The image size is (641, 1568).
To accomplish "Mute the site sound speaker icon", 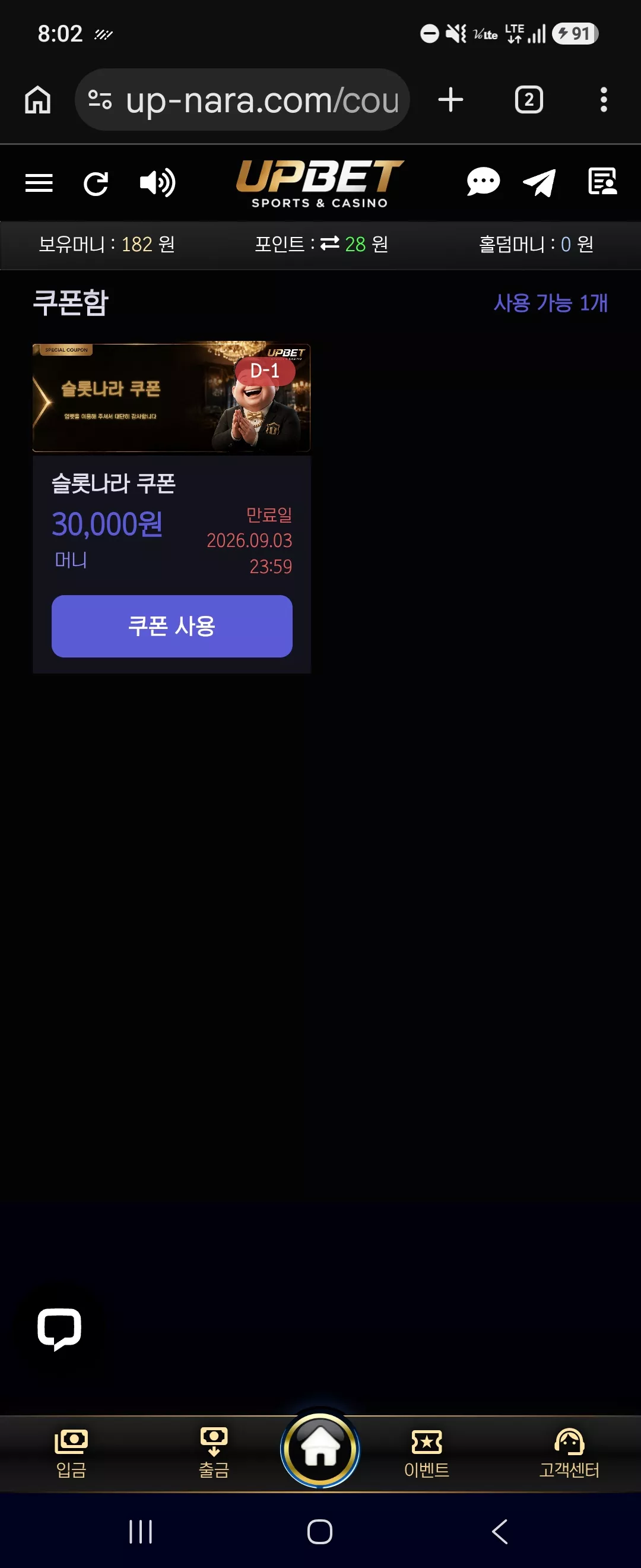I will pos(157,182).
